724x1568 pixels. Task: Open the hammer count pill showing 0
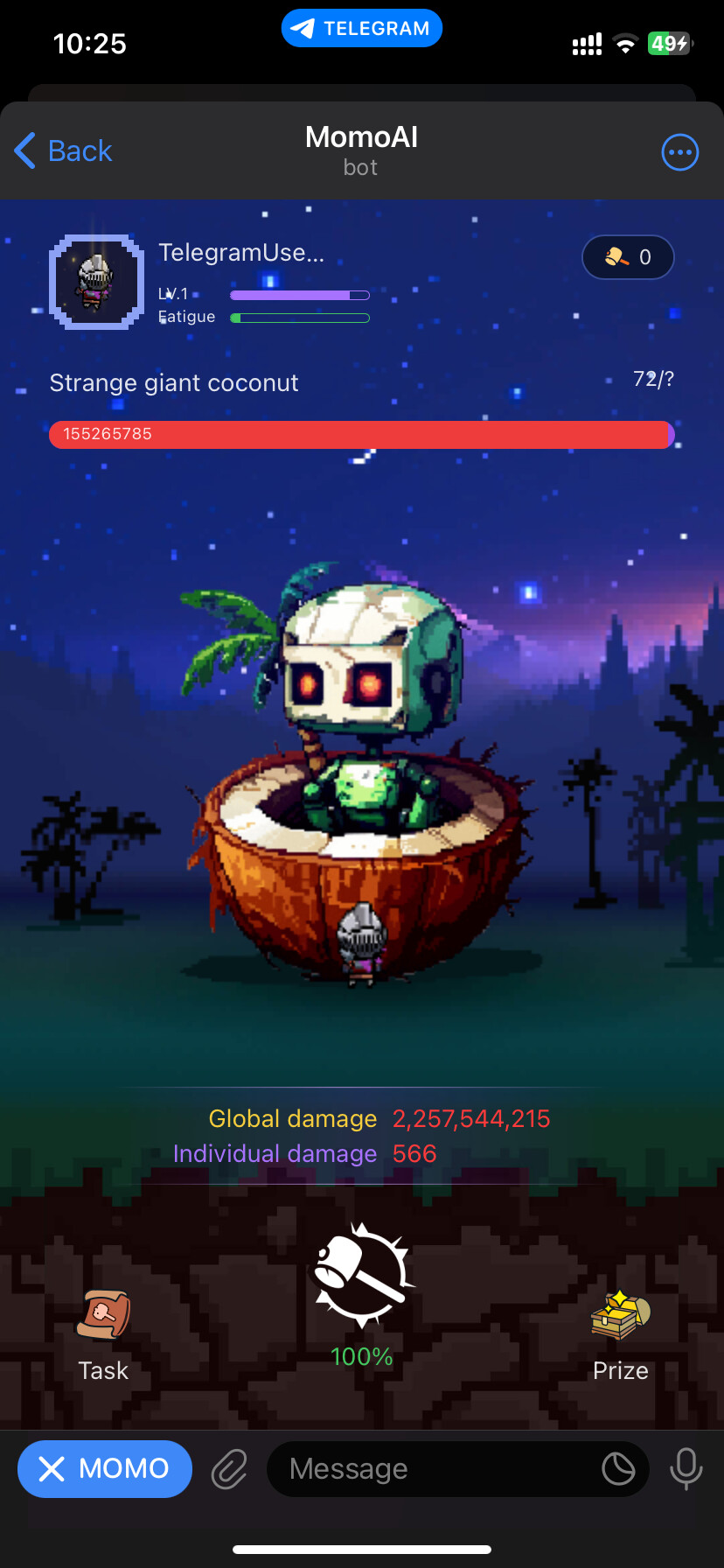[x=628, y=257]
